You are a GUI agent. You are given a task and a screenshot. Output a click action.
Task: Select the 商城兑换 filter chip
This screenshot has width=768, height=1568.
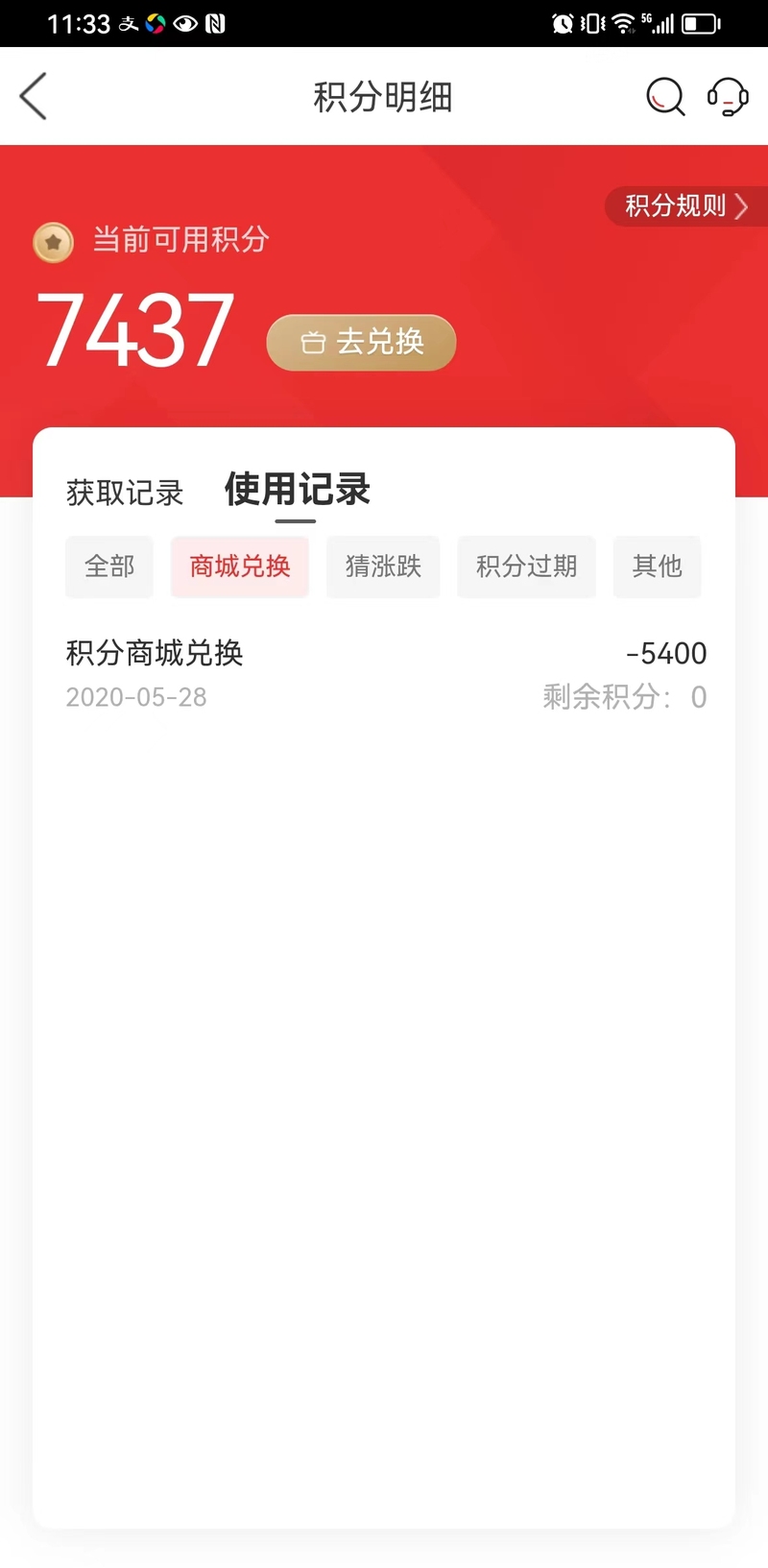tap(240, 567)
